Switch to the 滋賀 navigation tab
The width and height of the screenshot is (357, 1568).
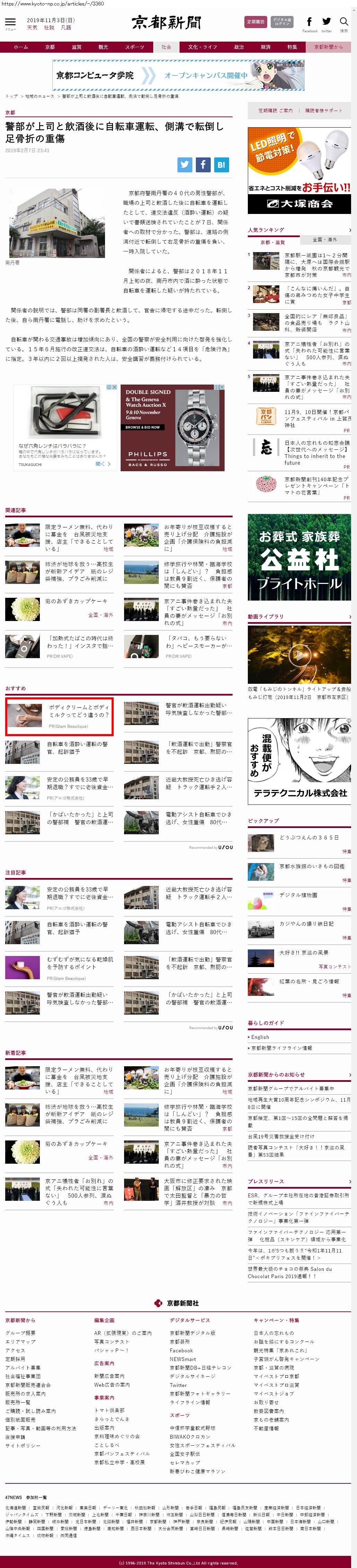point(76,47)
